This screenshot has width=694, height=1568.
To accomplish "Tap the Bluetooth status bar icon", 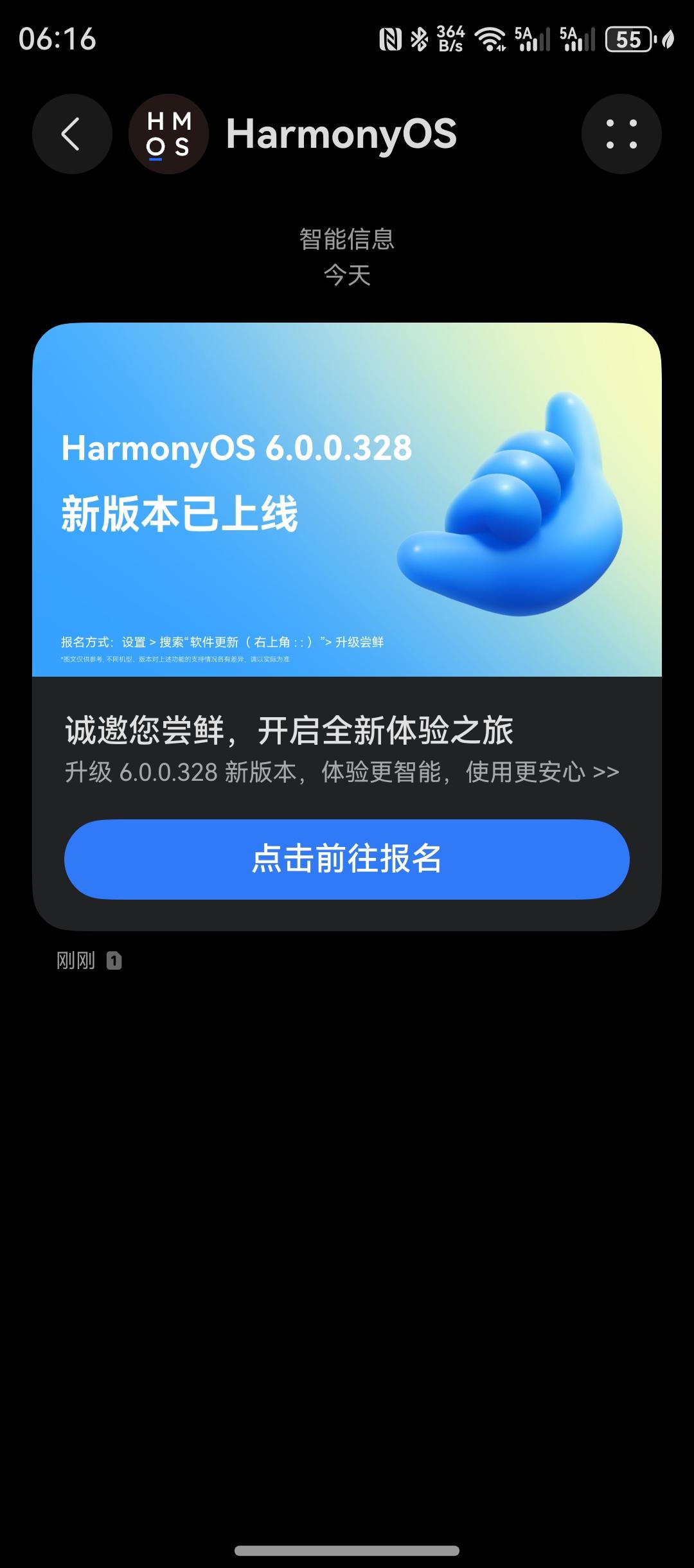I will click(419, 40).
